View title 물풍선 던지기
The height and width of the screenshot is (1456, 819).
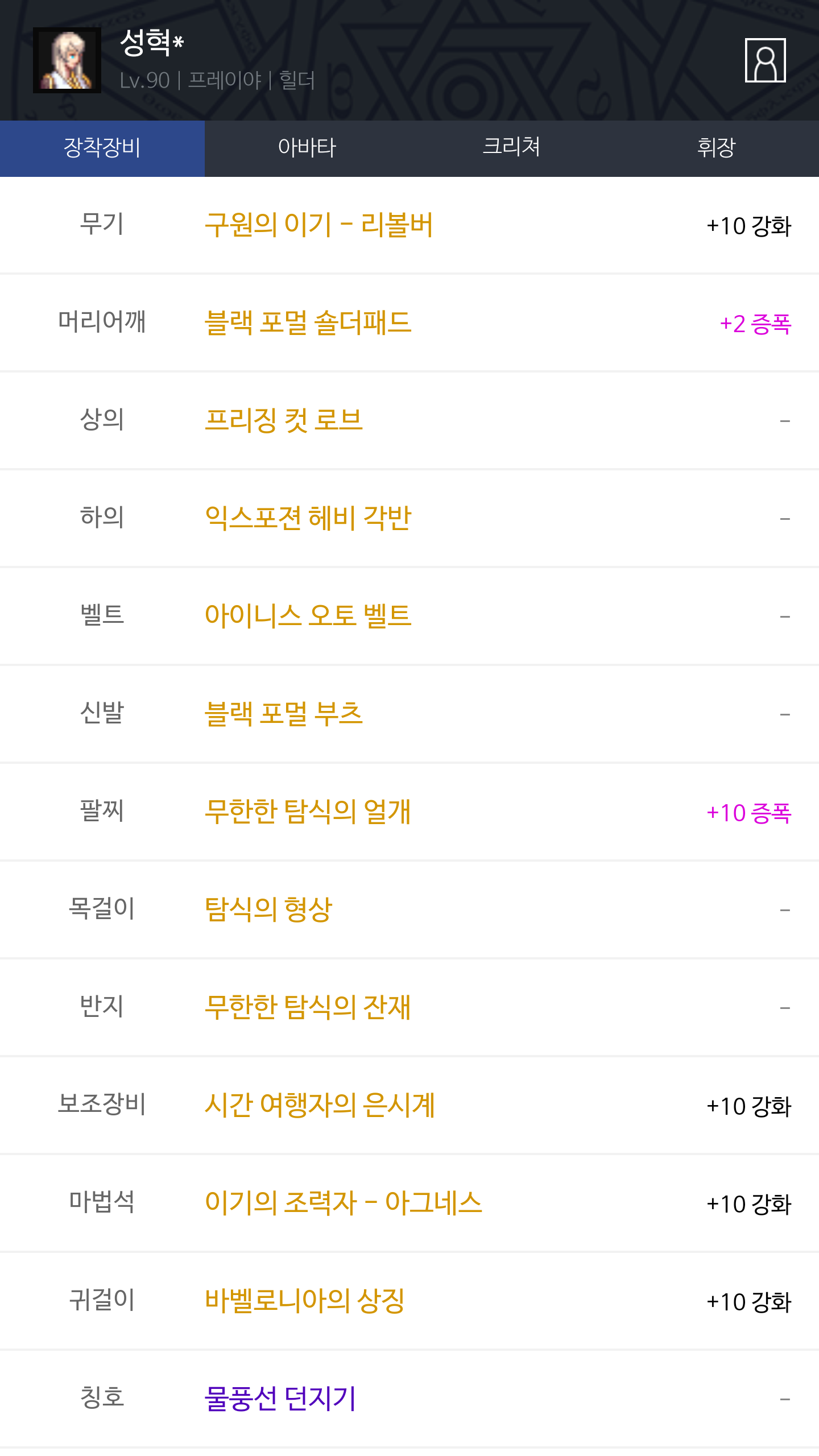tap(280, 1399)
